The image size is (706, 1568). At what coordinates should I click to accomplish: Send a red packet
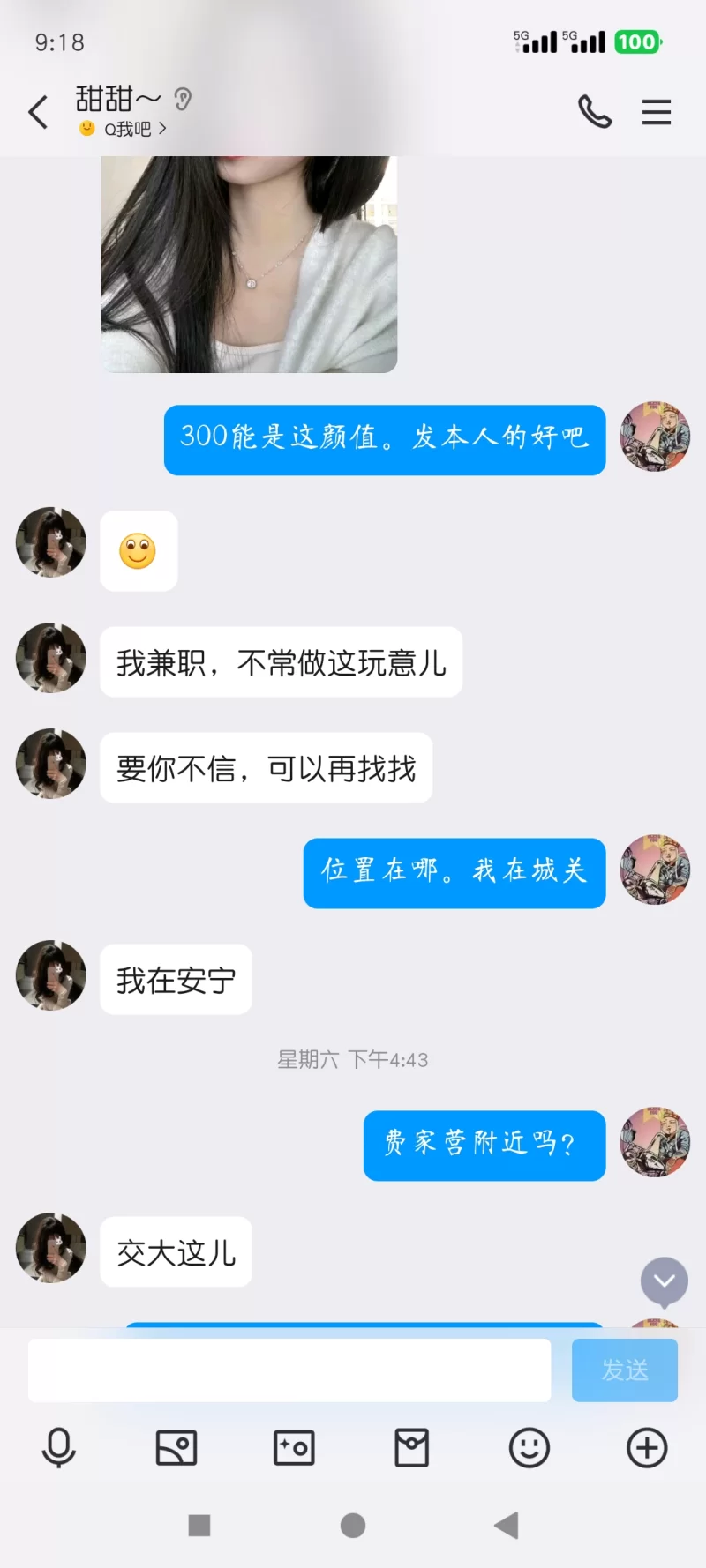tap(411, 1447)
